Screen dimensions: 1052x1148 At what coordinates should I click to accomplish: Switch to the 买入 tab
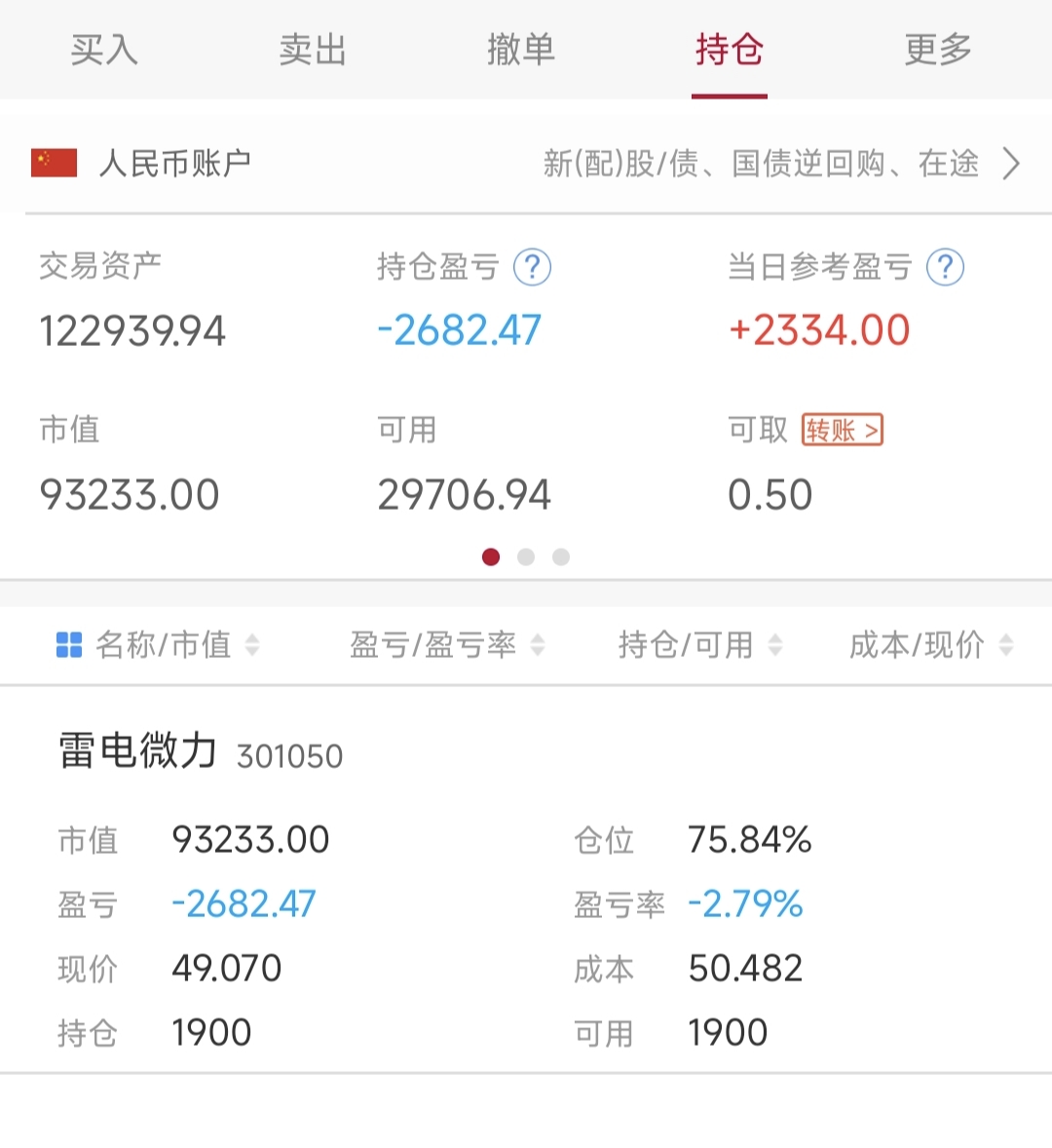coord(102,51)
